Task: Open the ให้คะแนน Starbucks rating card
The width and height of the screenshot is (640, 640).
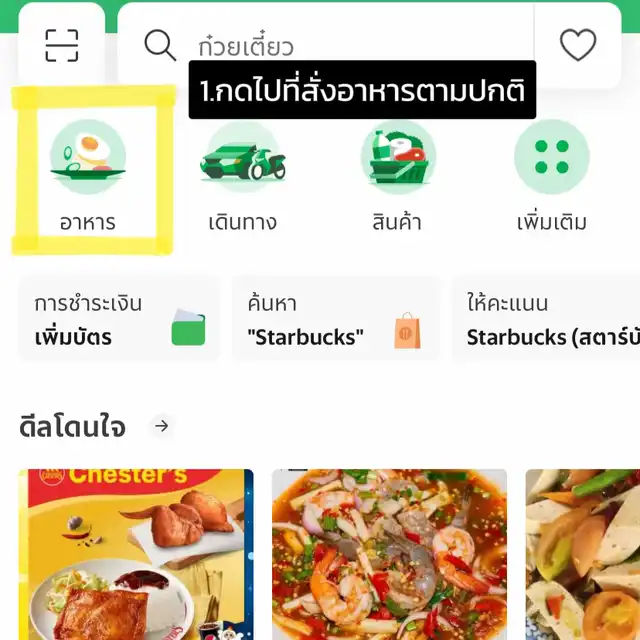Action: [x=550, y=319]
